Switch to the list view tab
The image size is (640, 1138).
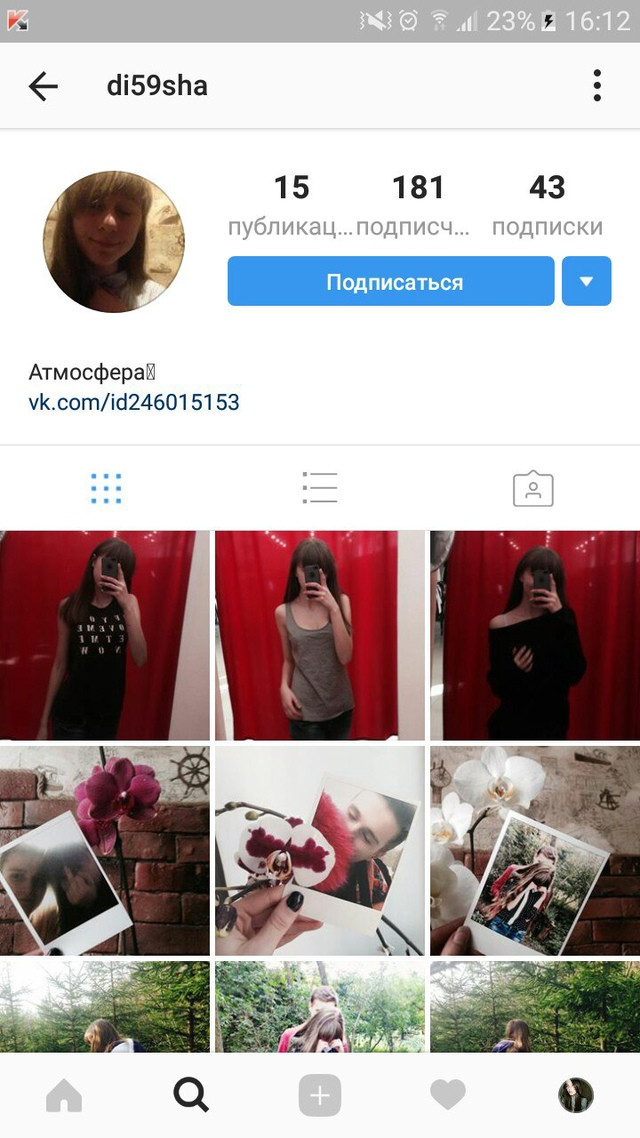[319, 488]
